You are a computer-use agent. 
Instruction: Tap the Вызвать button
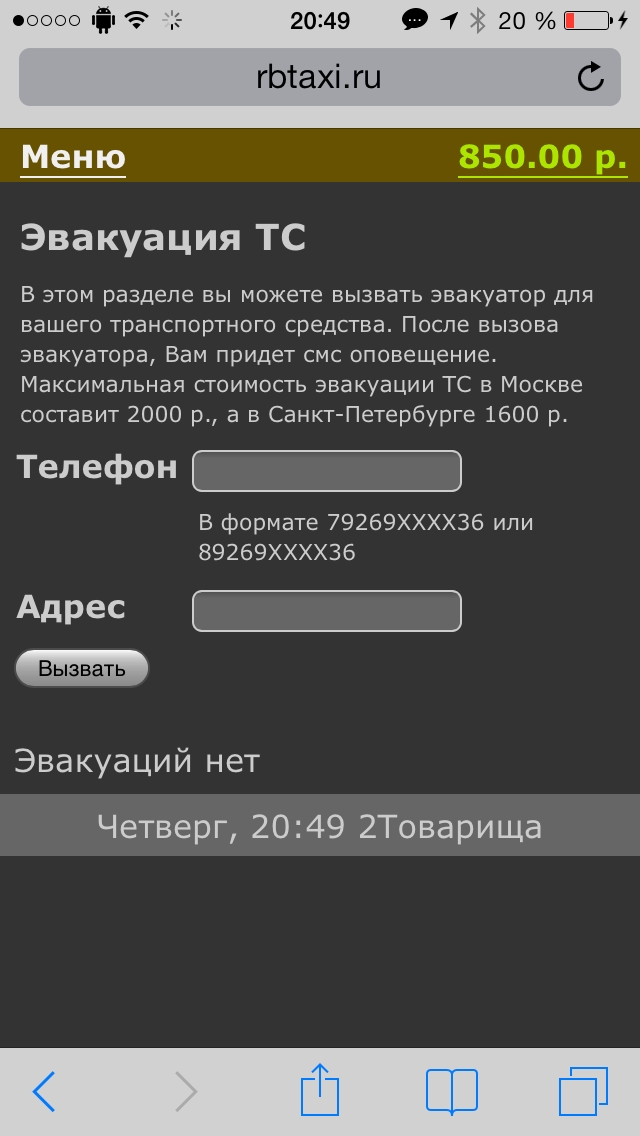click(x=82, y=668)
